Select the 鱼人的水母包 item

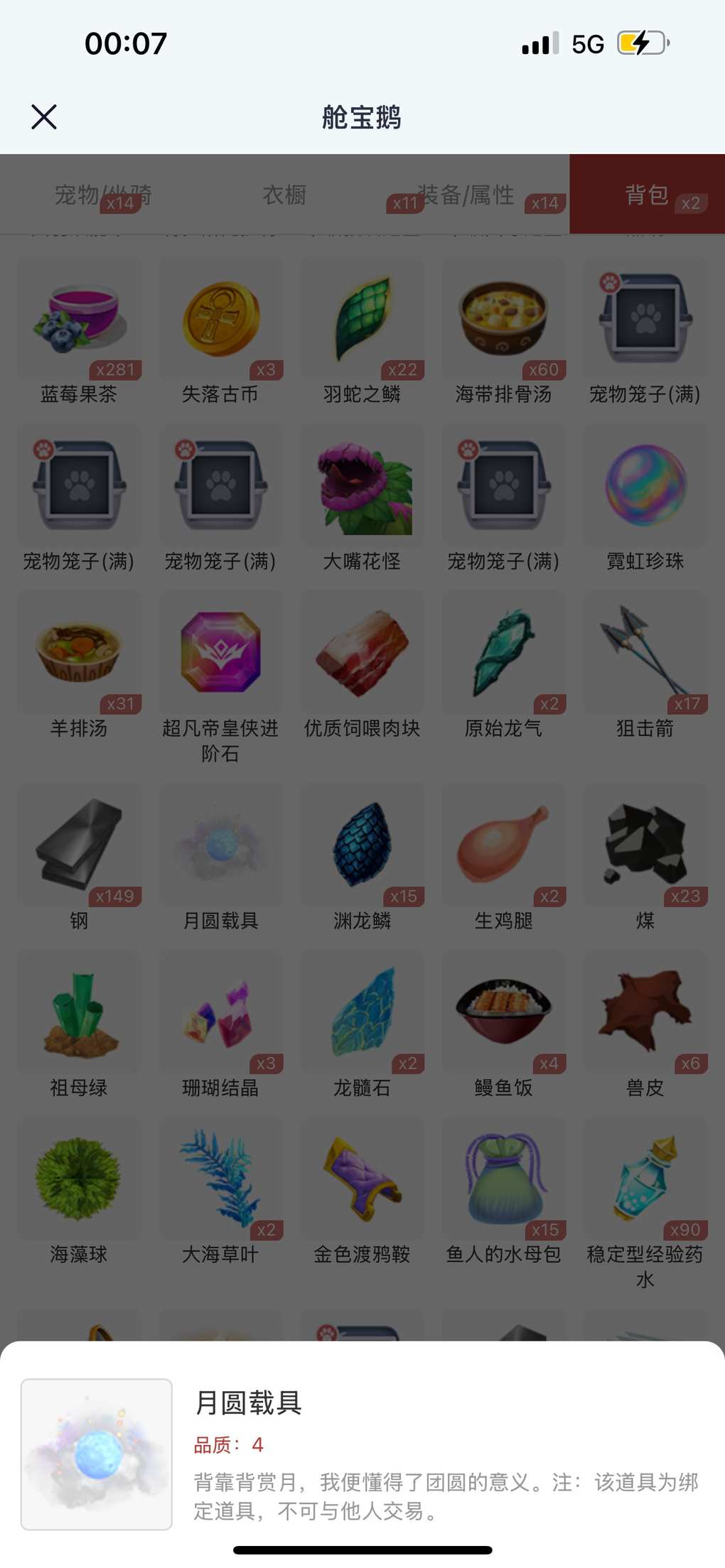tap(503, 1180)
